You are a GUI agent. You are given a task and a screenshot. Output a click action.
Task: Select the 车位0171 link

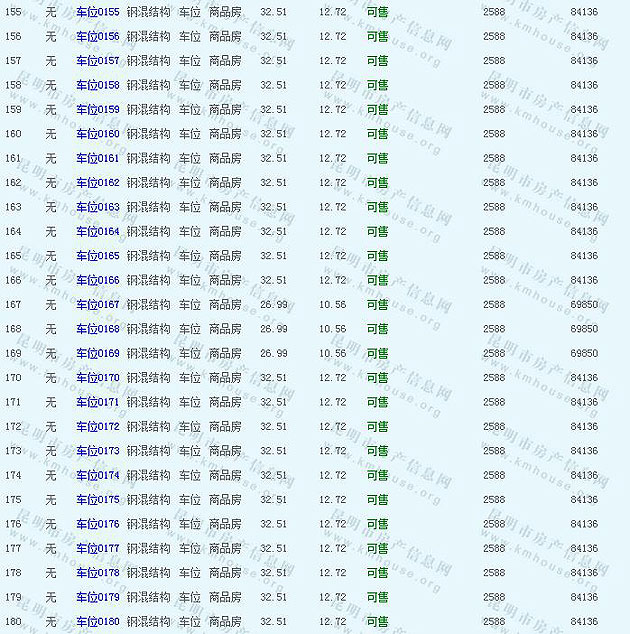[x=98, y=402]
